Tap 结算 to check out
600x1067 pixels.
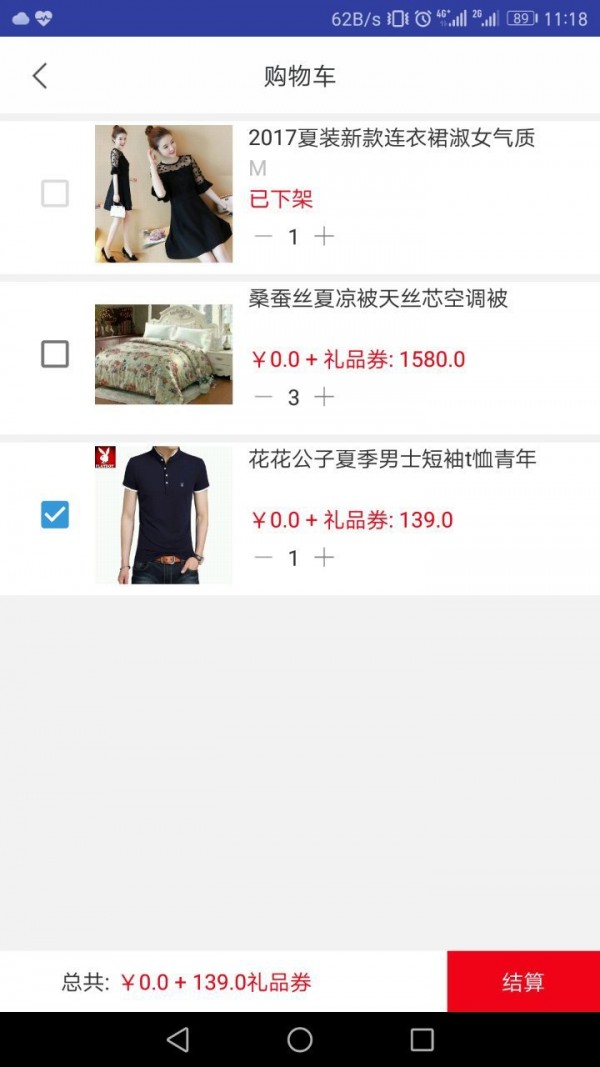coord(523,982)
